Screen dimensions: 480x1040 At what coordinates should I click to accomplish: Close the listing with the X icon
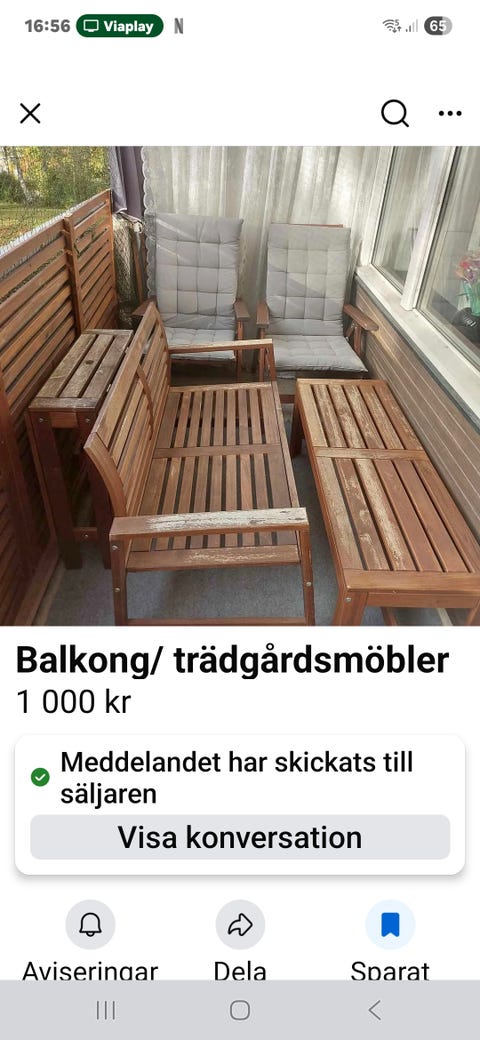point(30,113)
